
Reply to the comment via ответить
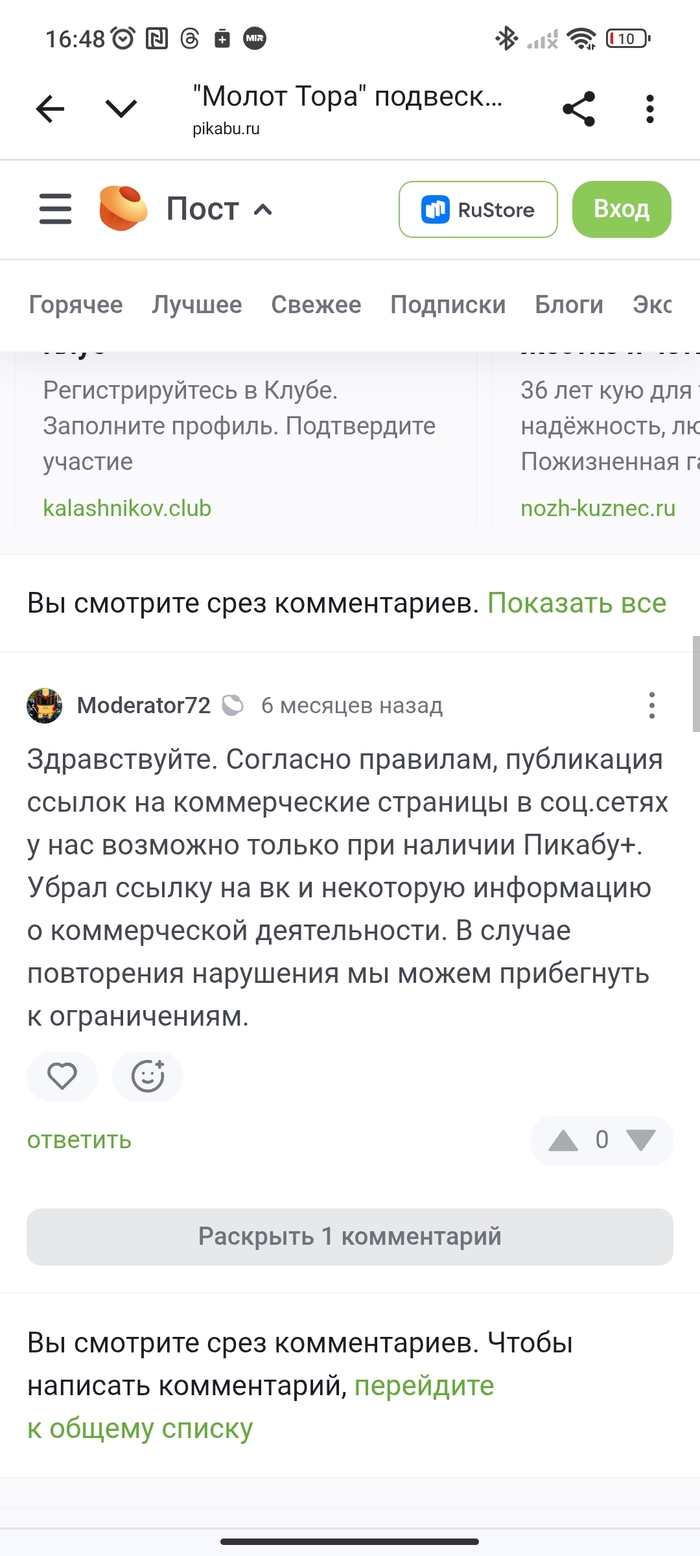coord(79,1140)
